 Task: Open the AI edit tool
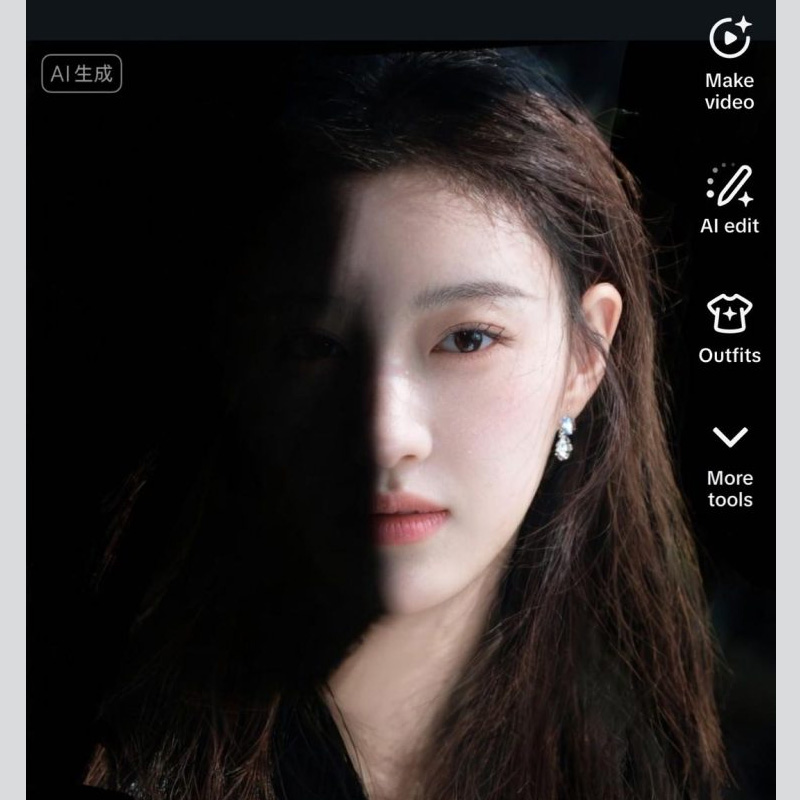pos(730,186)
